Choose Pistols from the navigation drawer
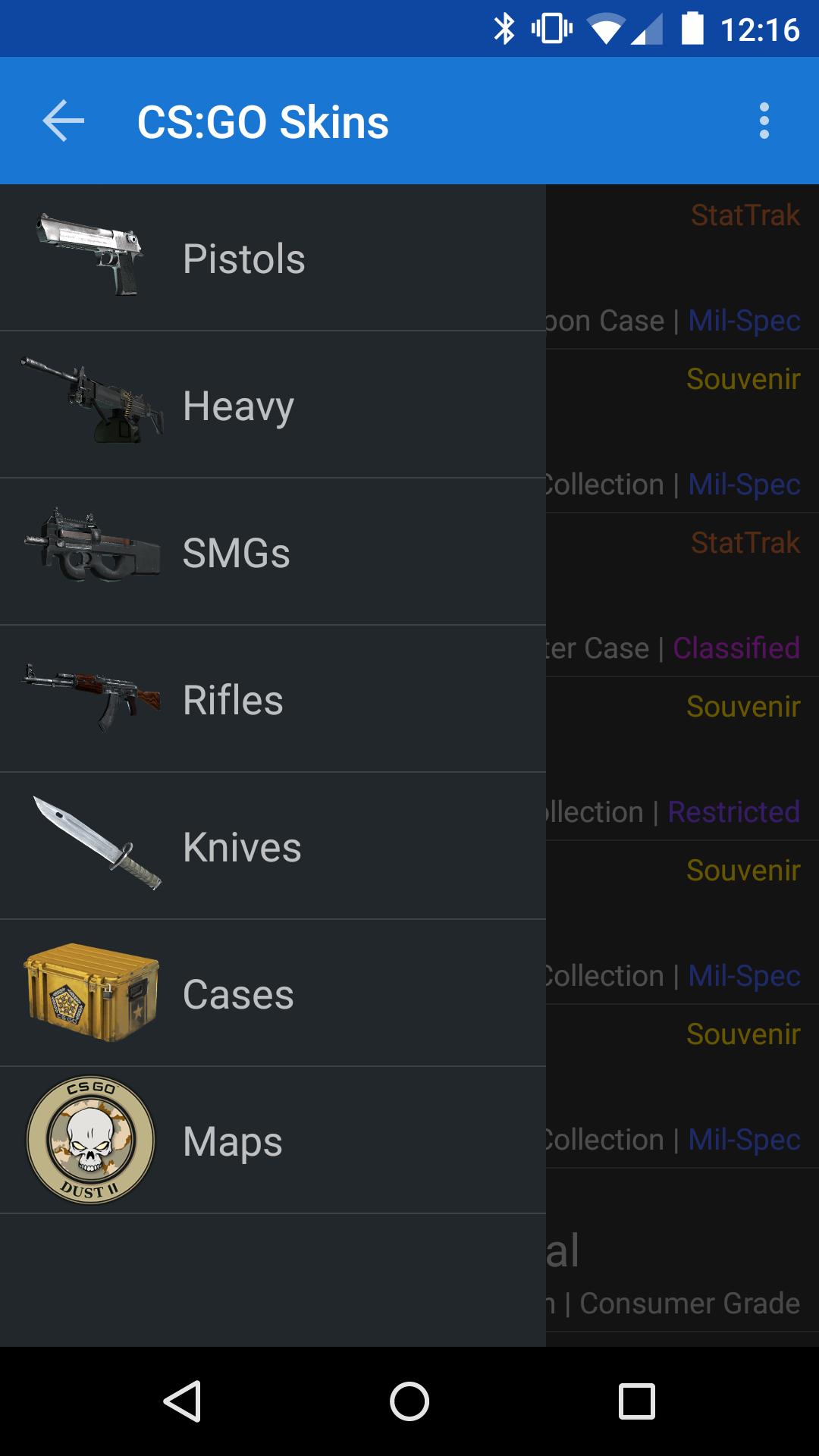Image resolution: width=819 pixels, height=1456 pixels. (x=244, y=258)
